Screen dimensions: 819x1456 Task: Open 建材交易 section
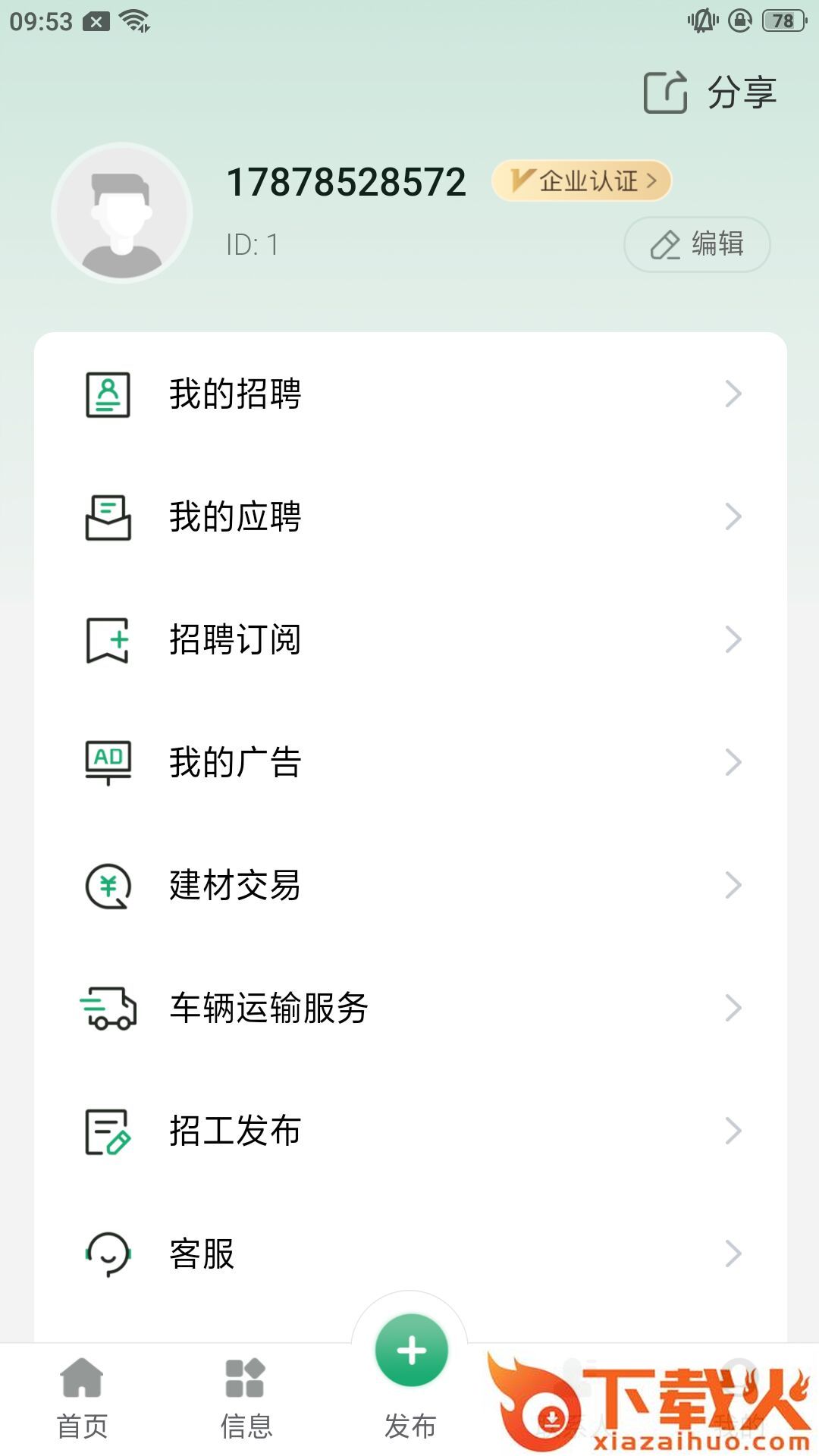(x=409, y=886)
